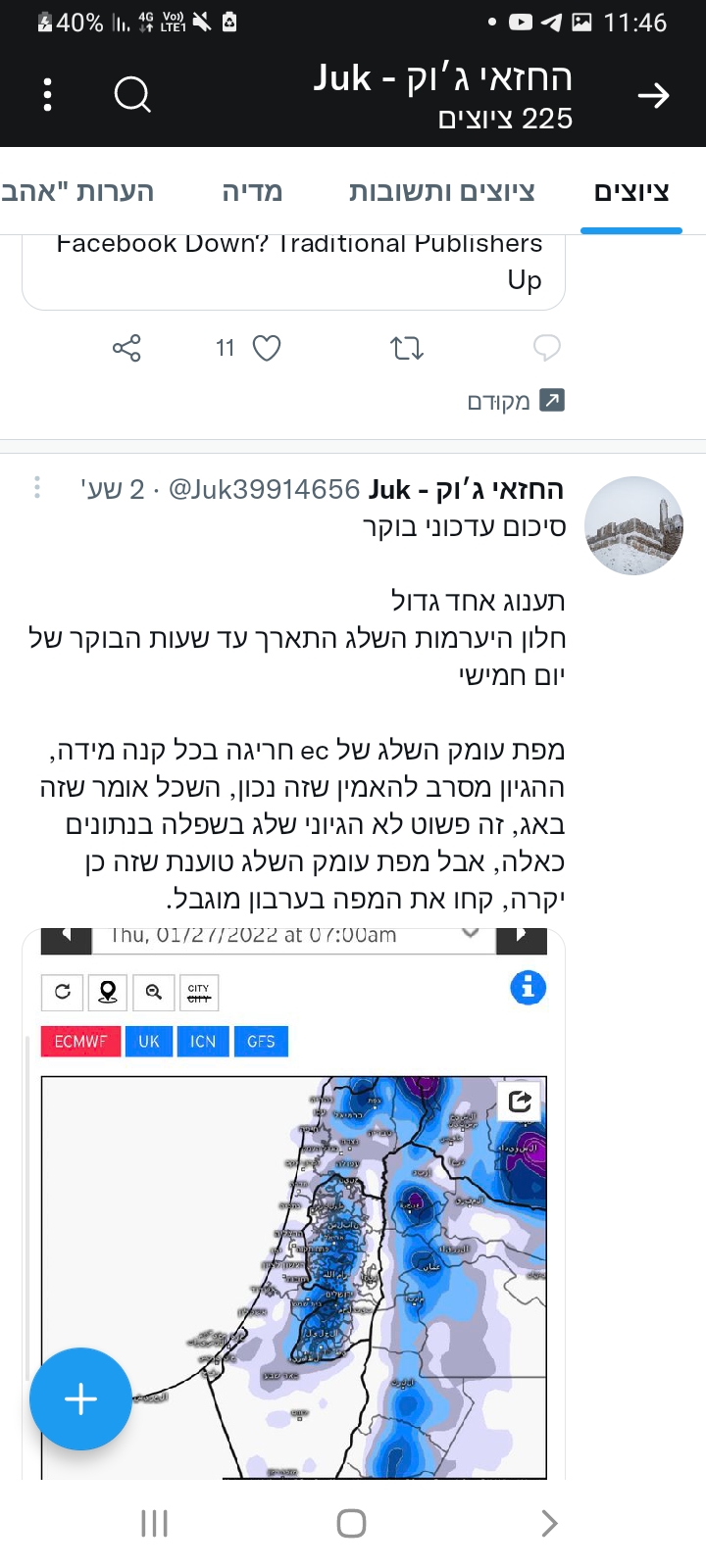Image resolution: width=706 pixels, height=1568 pixels.
Task: Share the Facebook Down tweet
Action: pyautogui.click(x=126, y=348)
